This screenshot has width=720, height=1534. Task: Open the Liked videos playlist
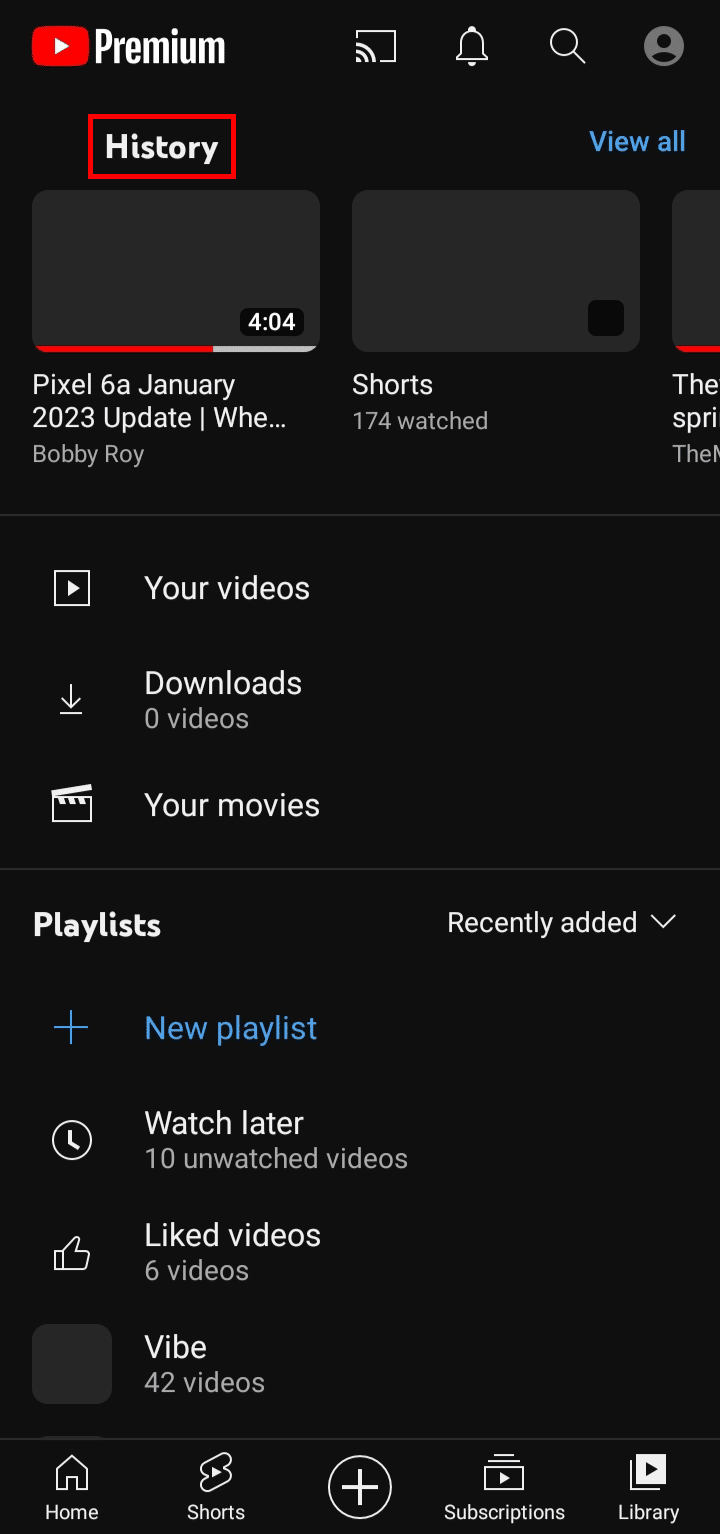tap(232, 1251)
